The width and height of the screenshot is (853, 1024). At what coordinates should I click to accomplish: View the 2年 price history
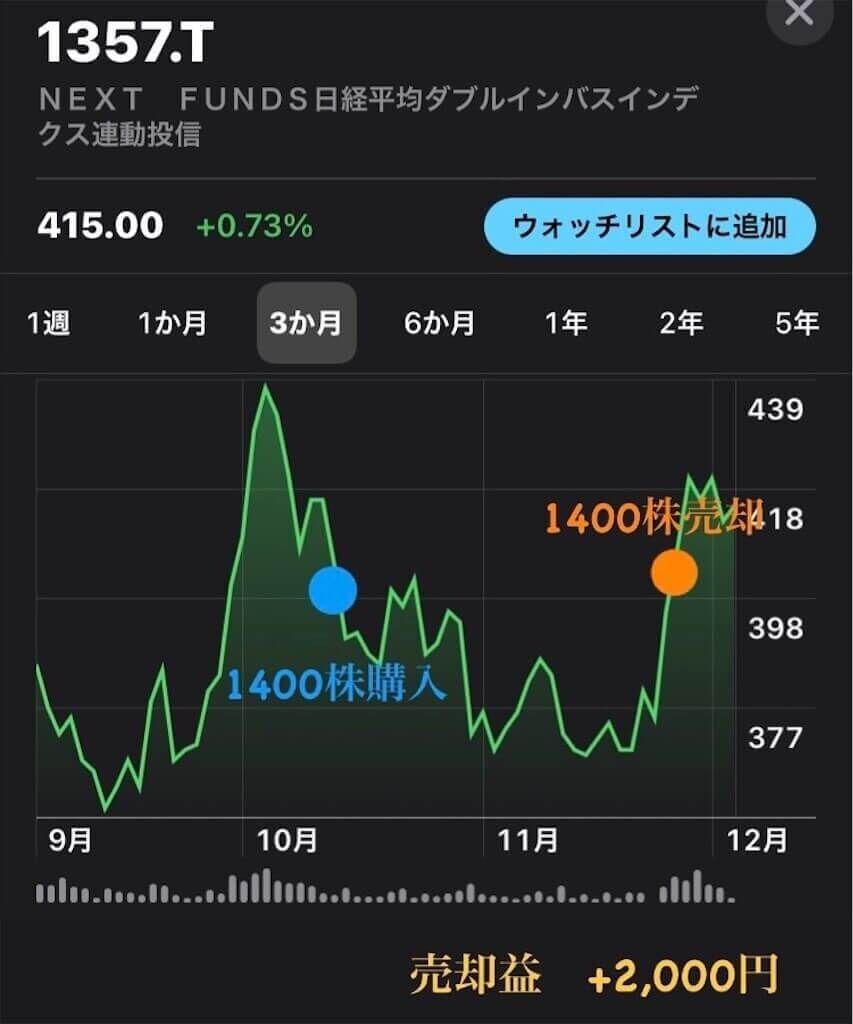point(681,323)
